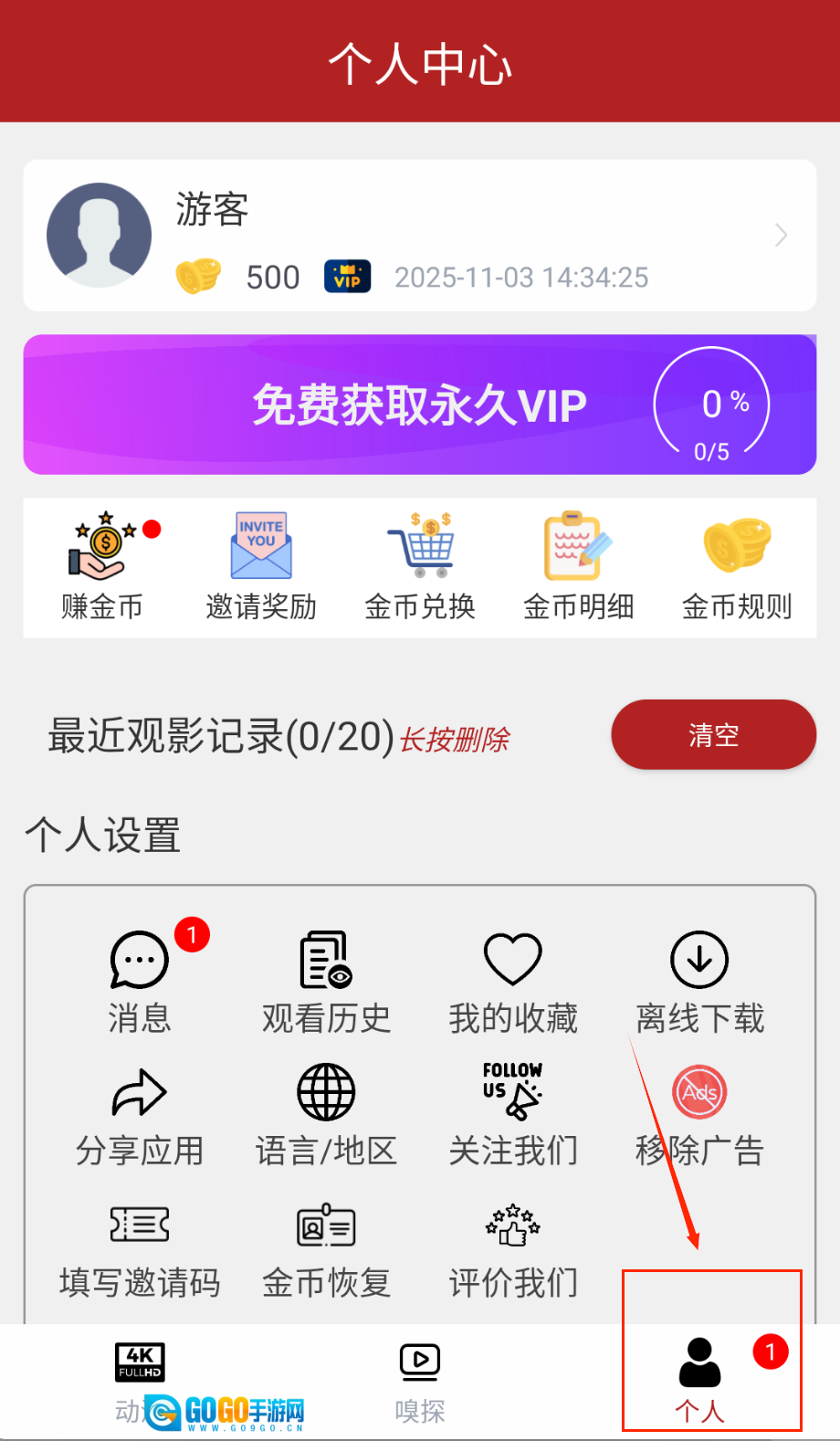Image resolution: width=840 pixels, height=1441 pixels.
Task: Select 分享应用 to share app
Action: [x=140, y=1116]
